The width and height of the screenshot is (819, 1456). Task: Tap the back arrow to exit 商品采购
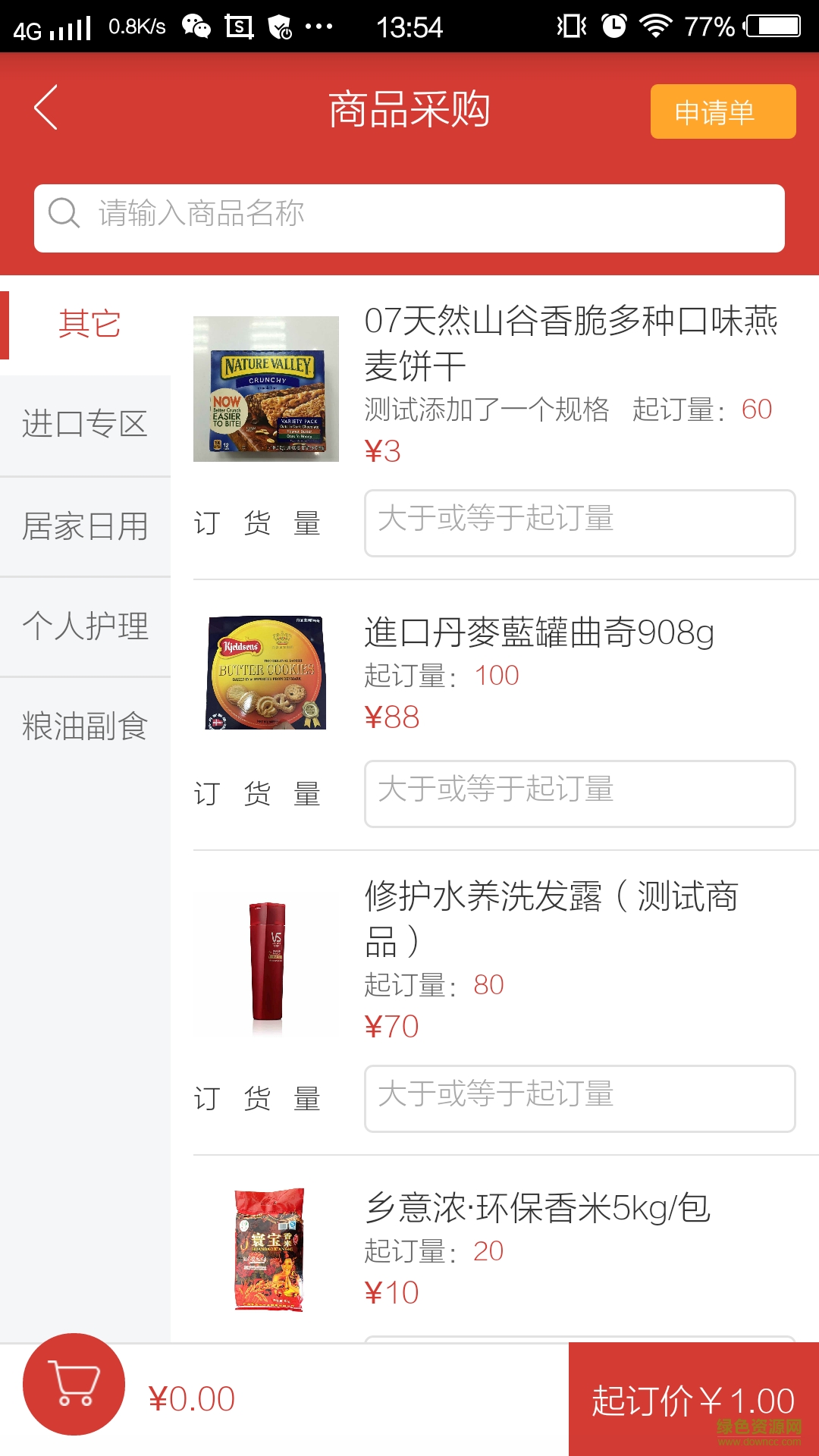point(45,107)
